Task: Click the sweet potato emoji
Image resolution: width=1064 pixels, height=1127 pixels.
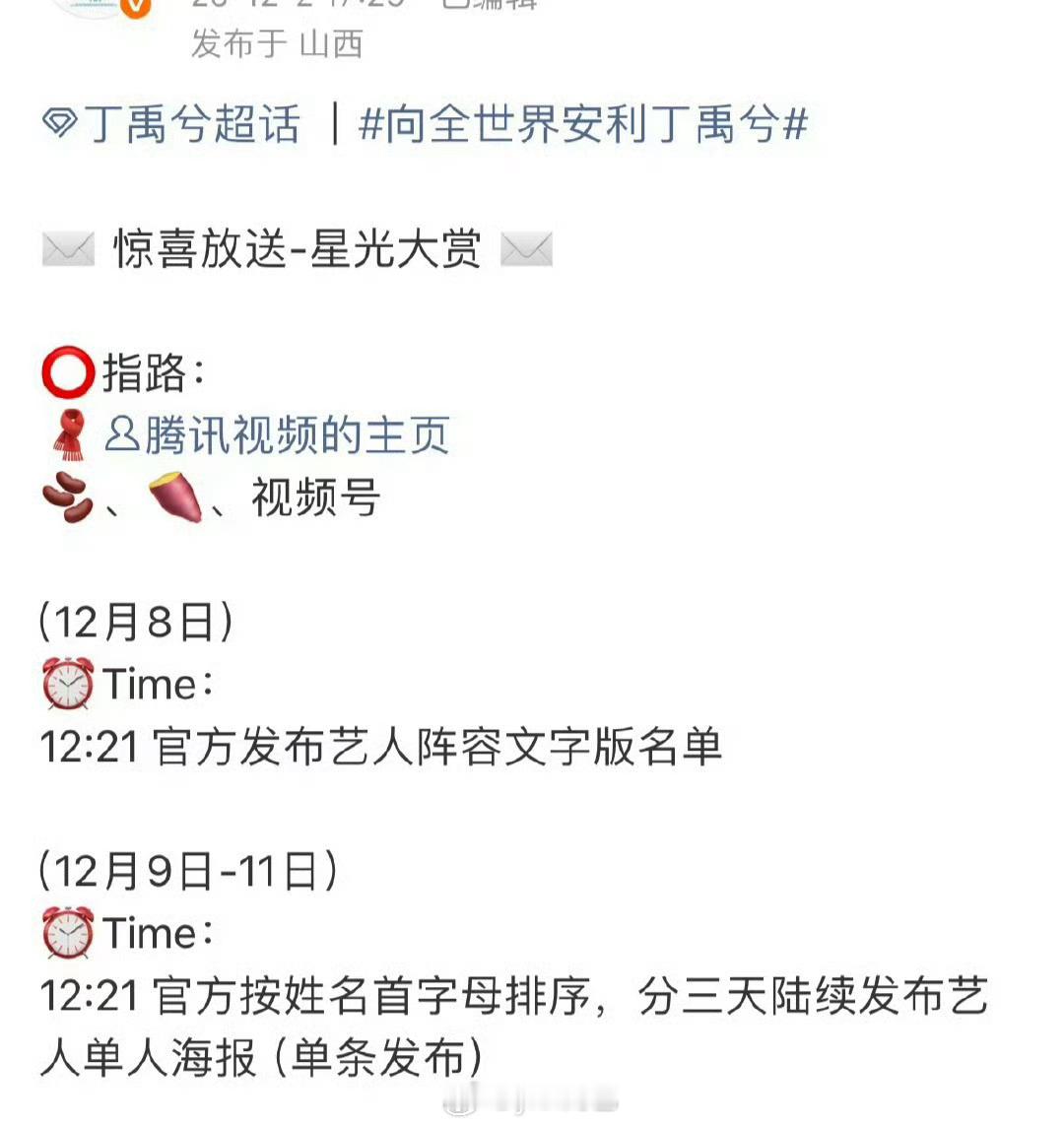Action: (x=177, y=498)
